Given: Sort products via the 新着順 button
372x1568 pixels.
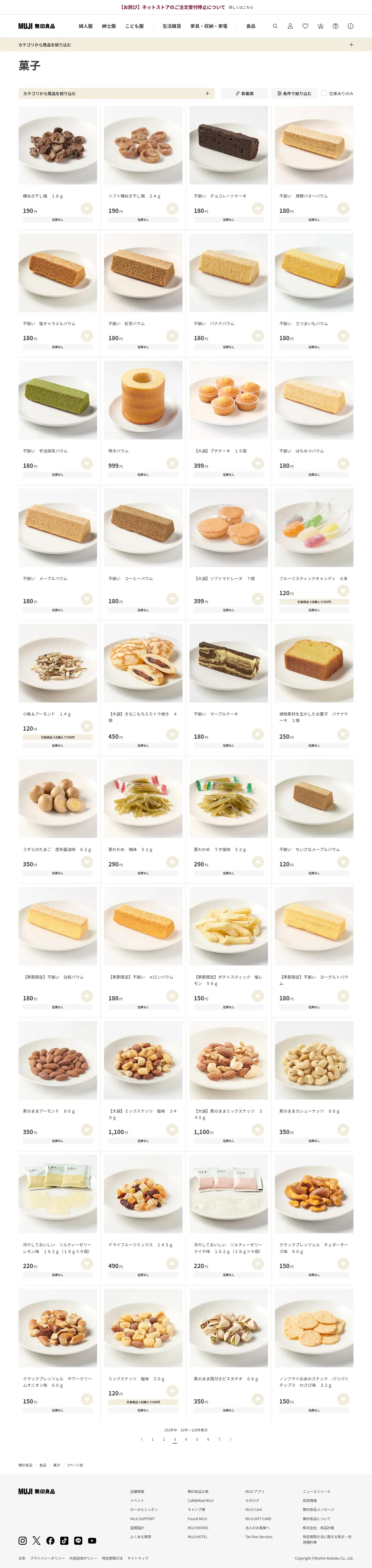Looking at the screenshot, I should (x=244, y=94).
